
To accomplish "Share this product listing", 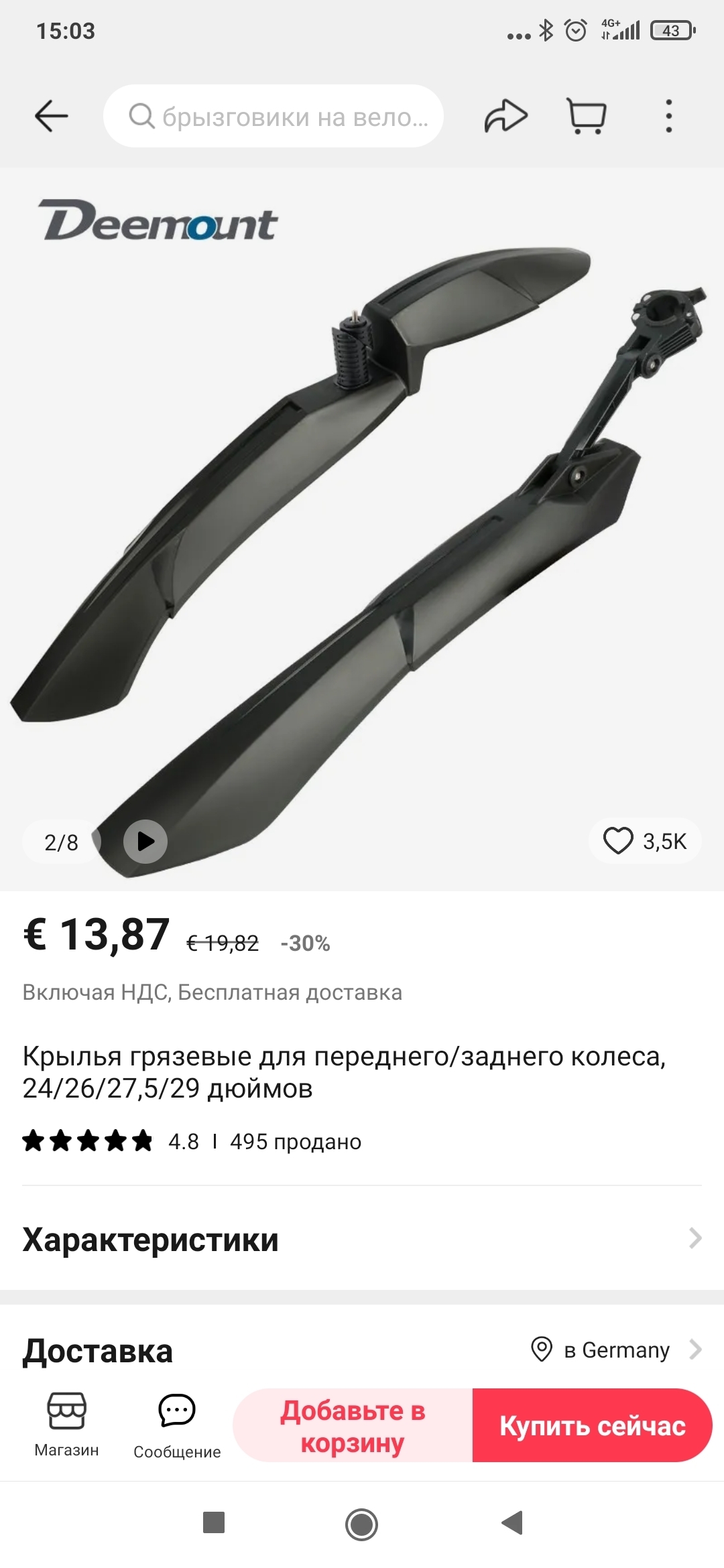I will pos(505,117).
